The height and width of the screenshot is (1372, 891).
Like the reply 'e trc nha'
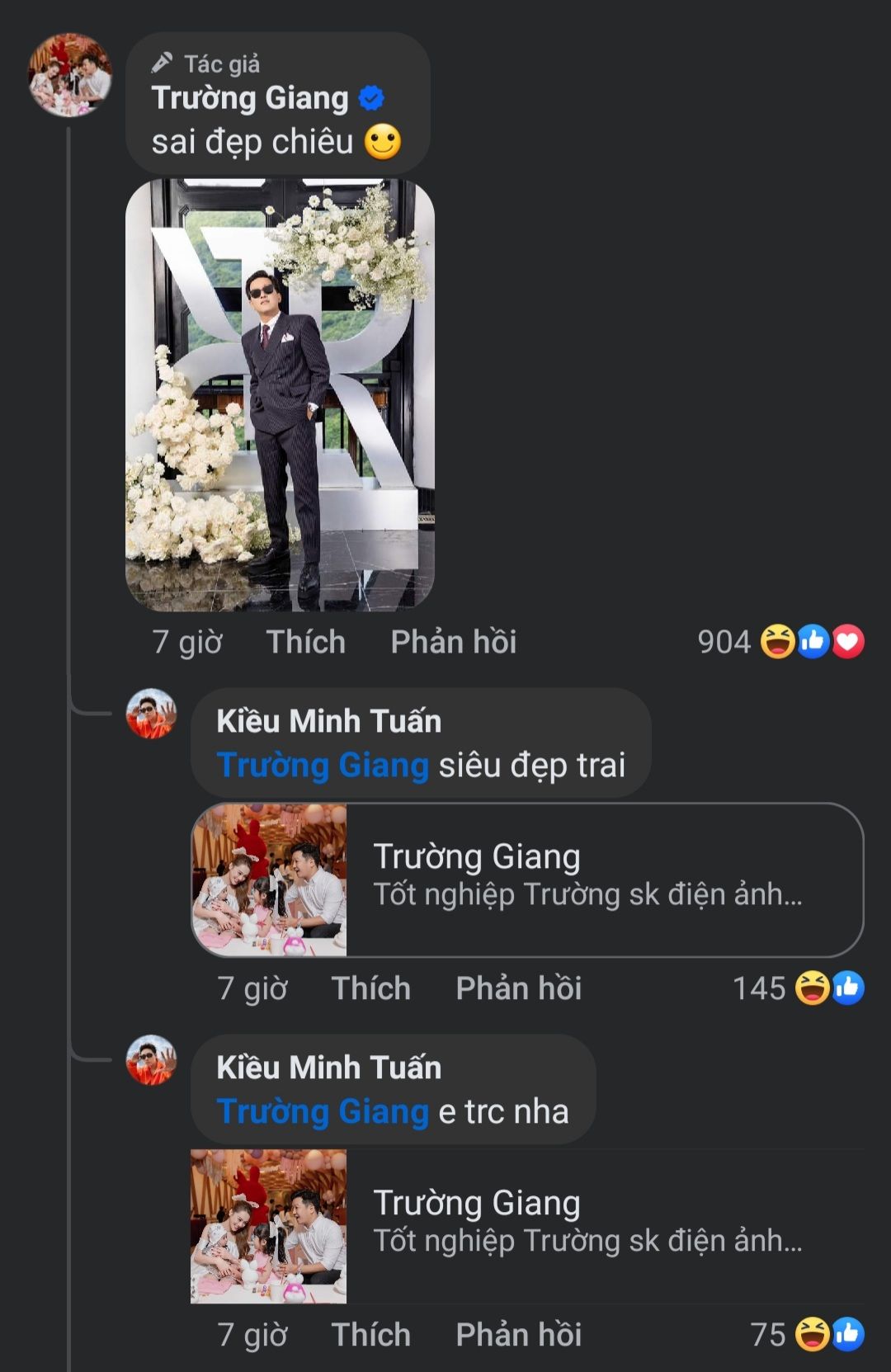tap(370, 1335)
